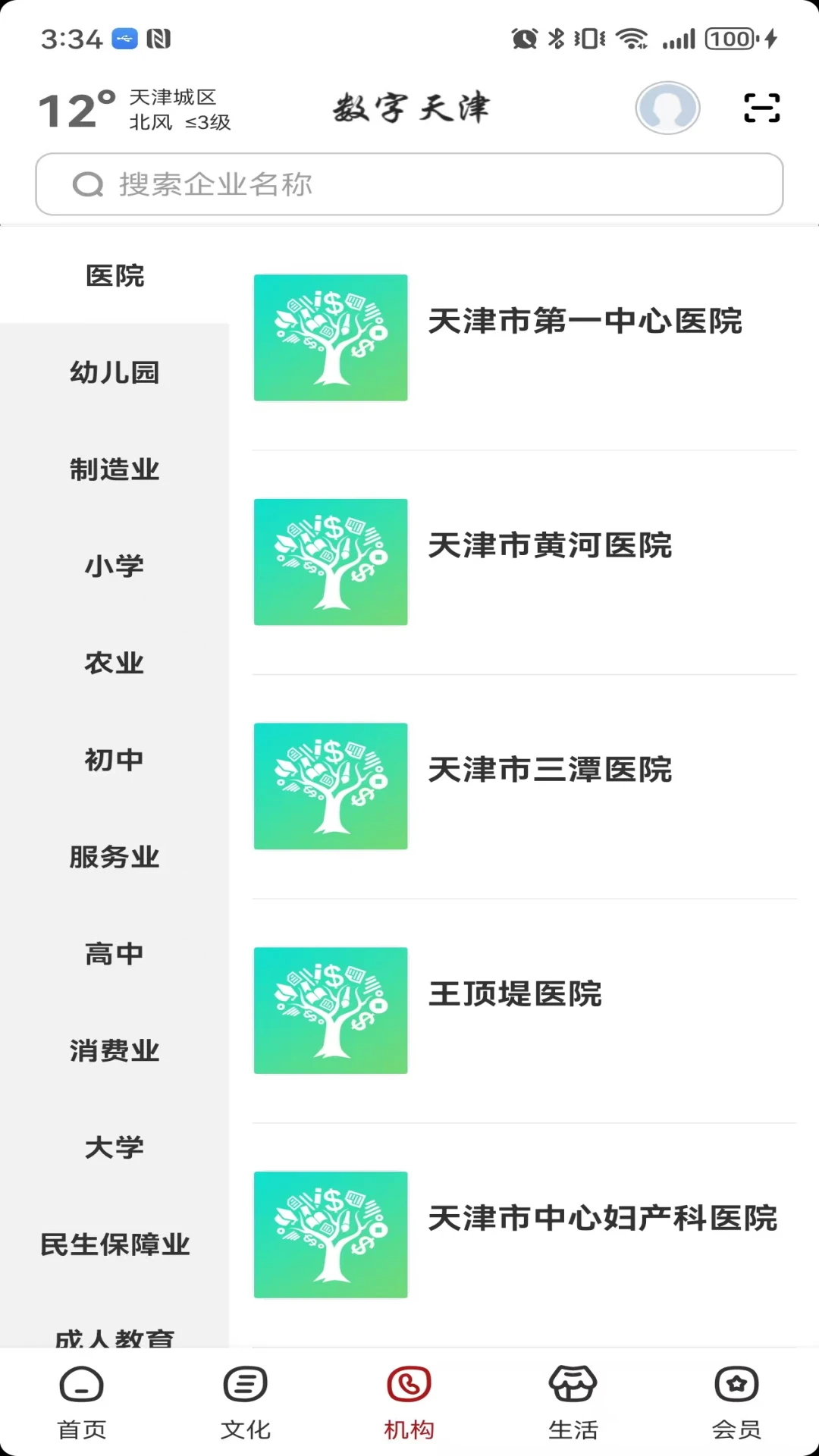Image resolution: width=819 pixels, height=1456 pixels.
Task: Select the 服务业 category
Action: (x=115, y=857)
